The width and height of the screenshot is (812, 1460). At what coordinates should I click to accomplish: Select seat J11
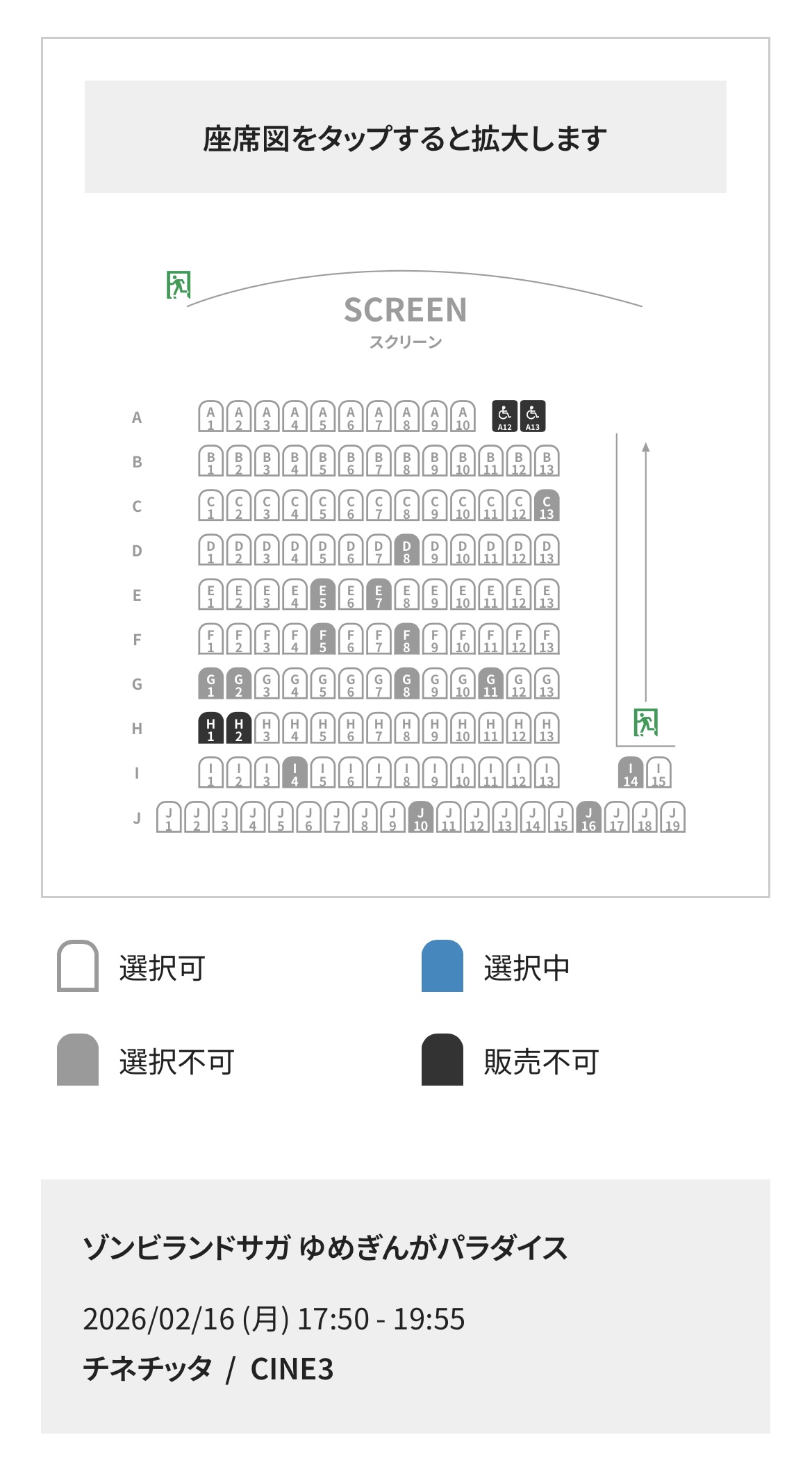pyautogui.click(x=449, y=817)
